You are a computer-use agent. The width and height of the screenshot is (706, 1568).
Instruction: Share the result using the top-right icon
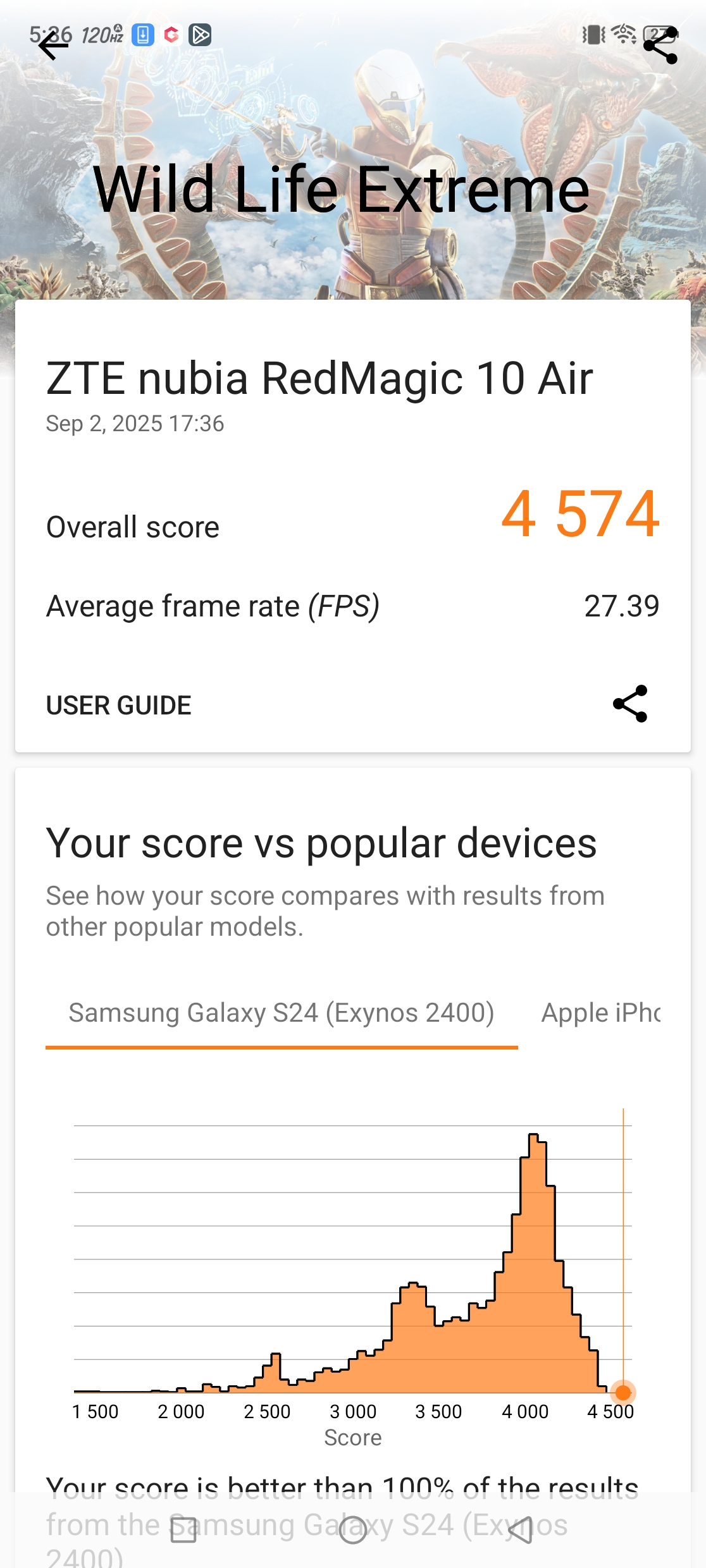(x=660, y=46)
